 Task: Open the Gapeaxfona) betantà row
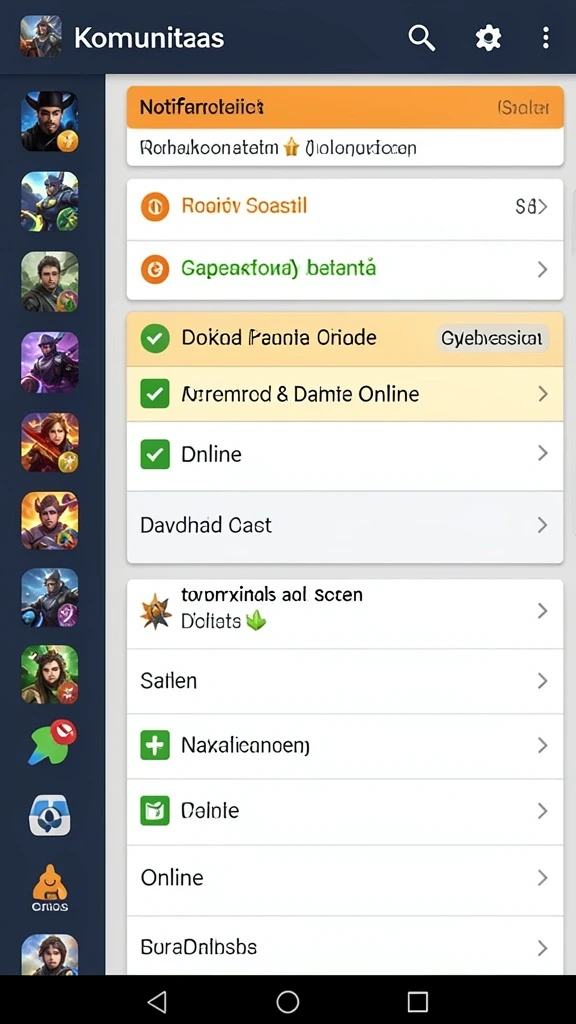coord(345,269)
